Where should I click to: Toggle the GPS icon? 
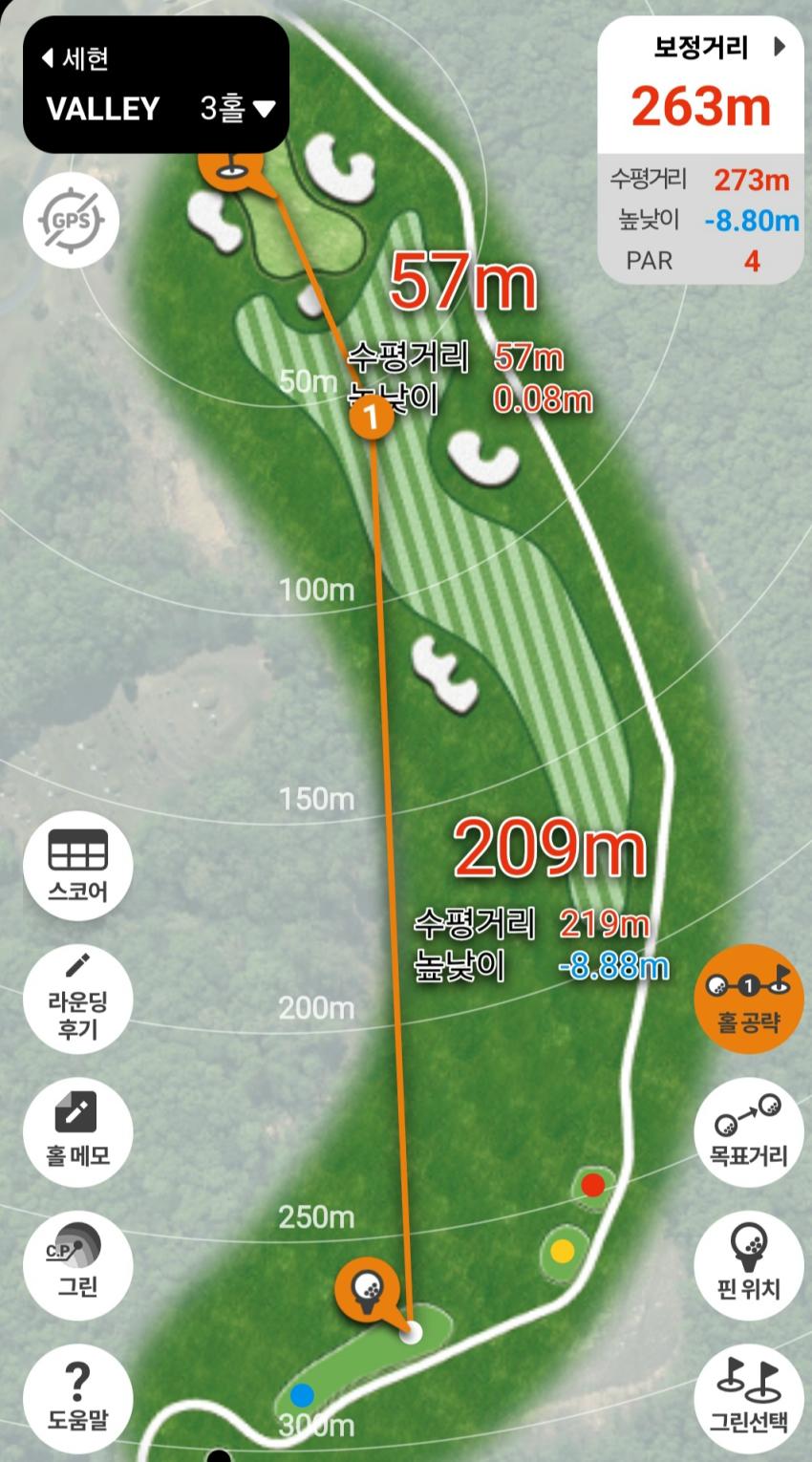click(72, 222)
